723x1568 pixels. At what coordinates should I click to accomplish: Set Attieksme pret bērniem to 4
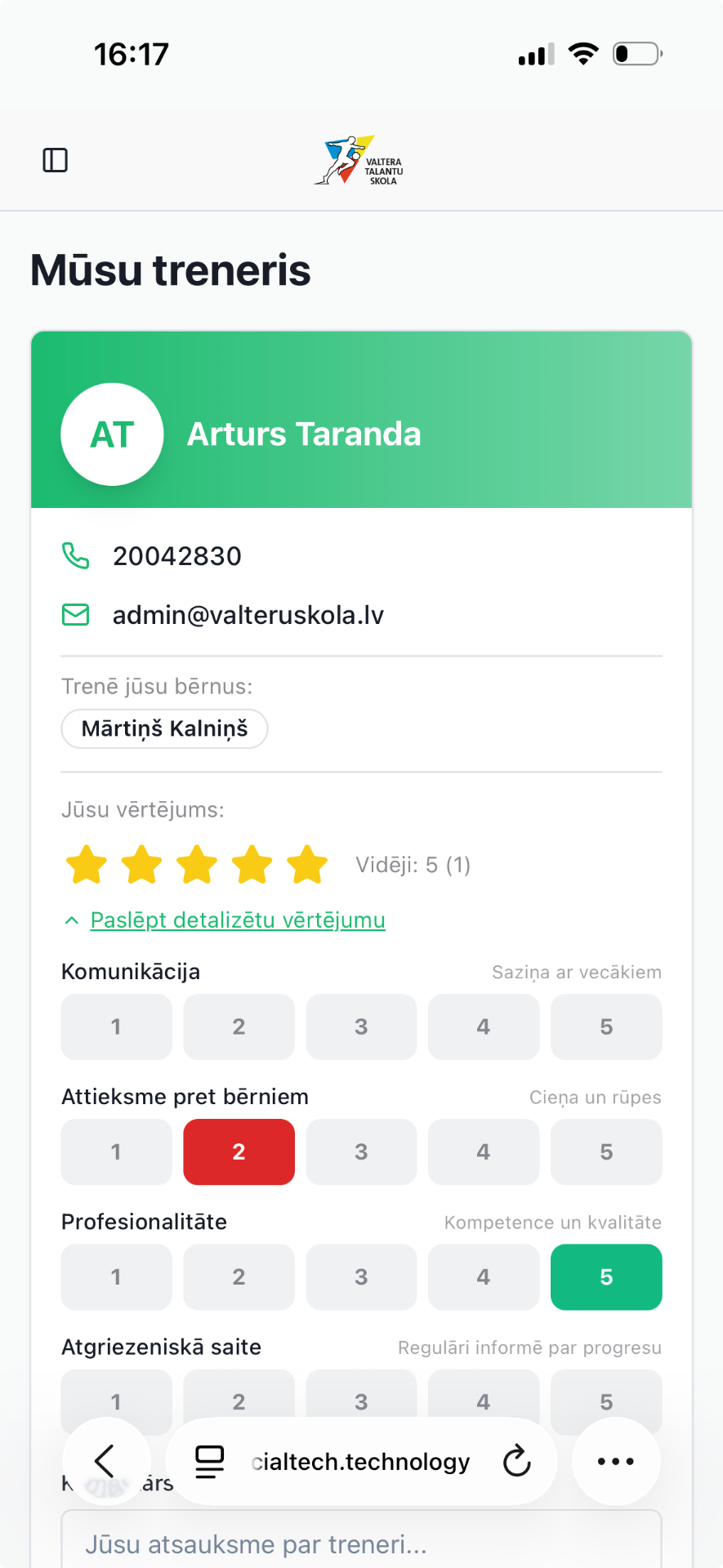click(484, 1151)
